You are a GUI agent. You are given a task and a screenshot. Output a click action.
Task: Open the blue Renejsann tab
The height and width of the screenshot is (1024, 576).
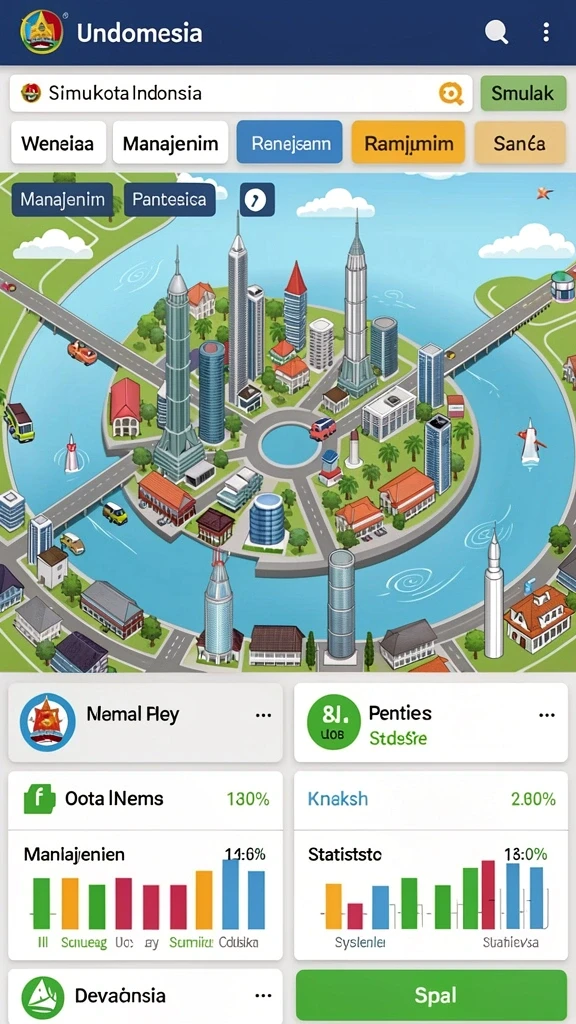click(289, 142)
